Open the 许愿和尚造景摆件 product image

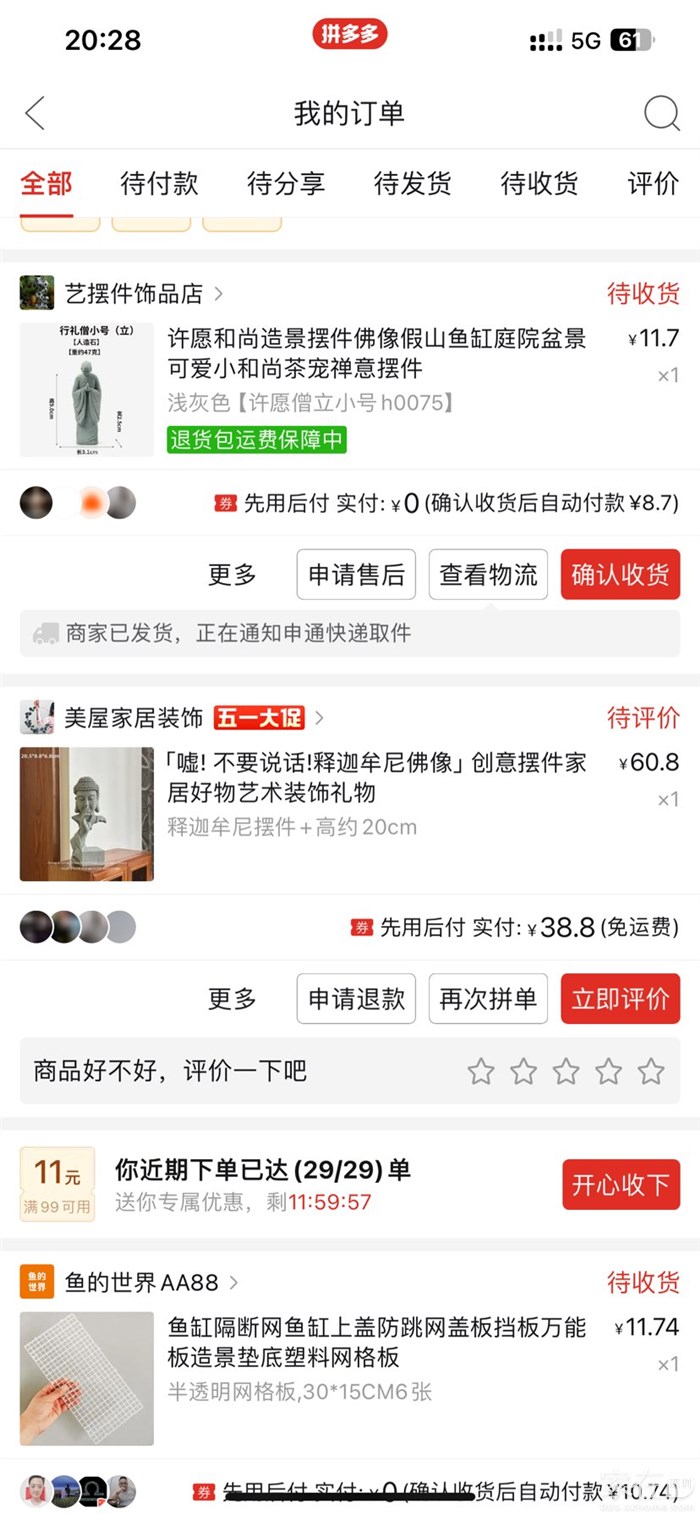tap(87, 389)
